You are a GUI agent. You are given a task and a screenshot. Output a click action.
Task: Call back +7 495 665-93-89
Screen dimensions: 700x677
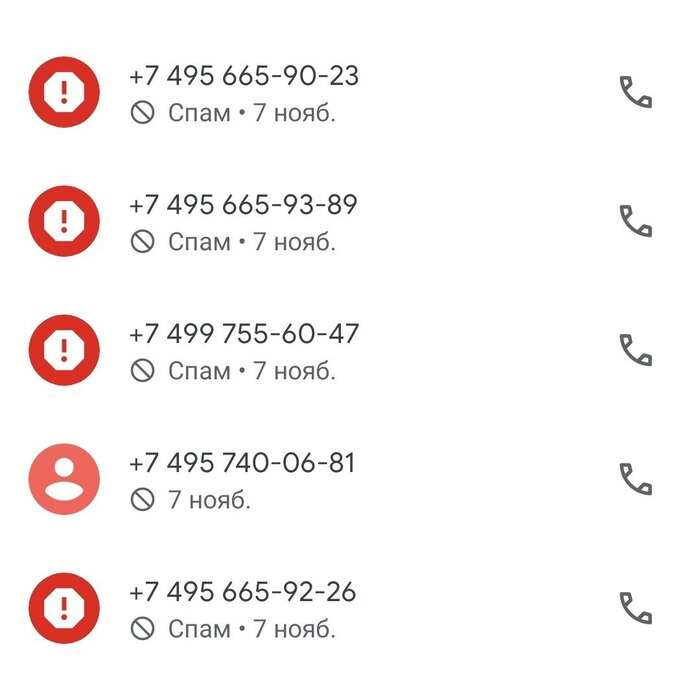(636, 221)
